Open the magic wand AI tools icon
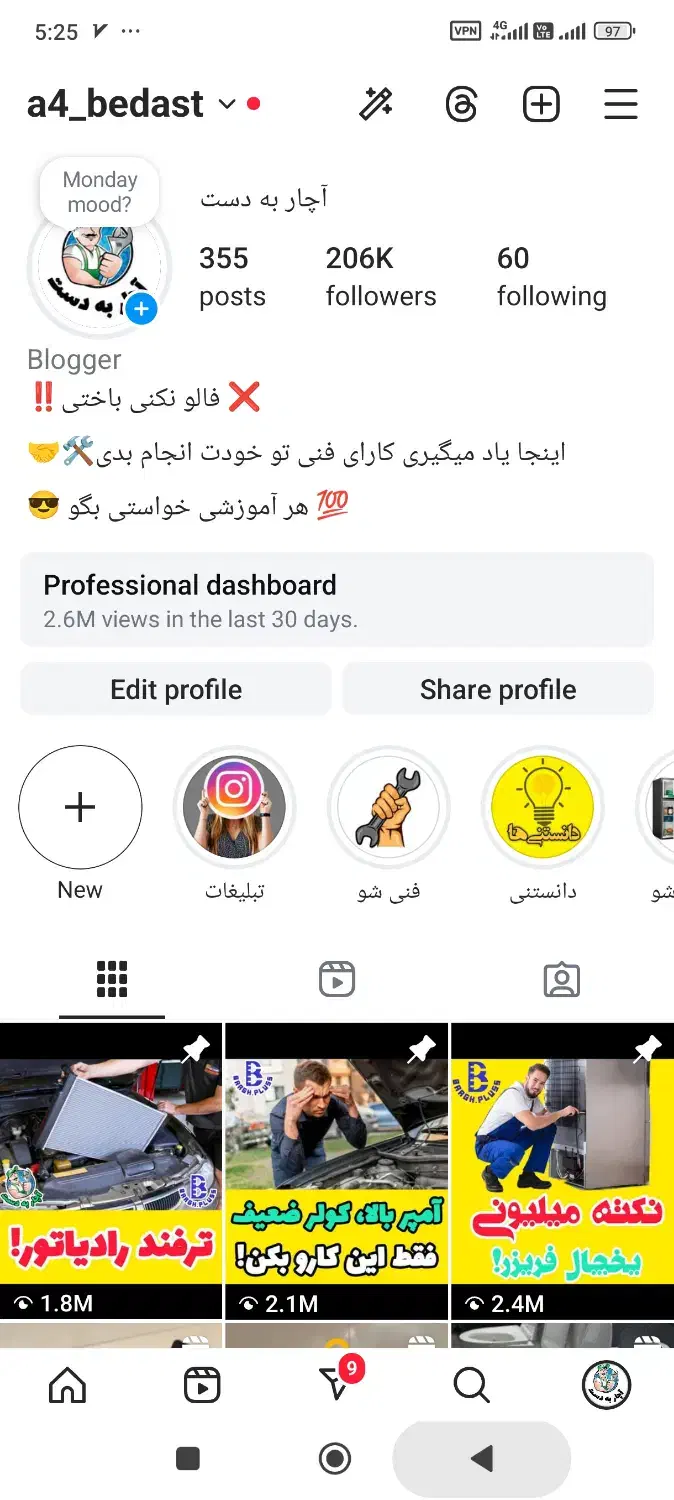The height and width of the screenshot is (1500, 674). (376, 104)
